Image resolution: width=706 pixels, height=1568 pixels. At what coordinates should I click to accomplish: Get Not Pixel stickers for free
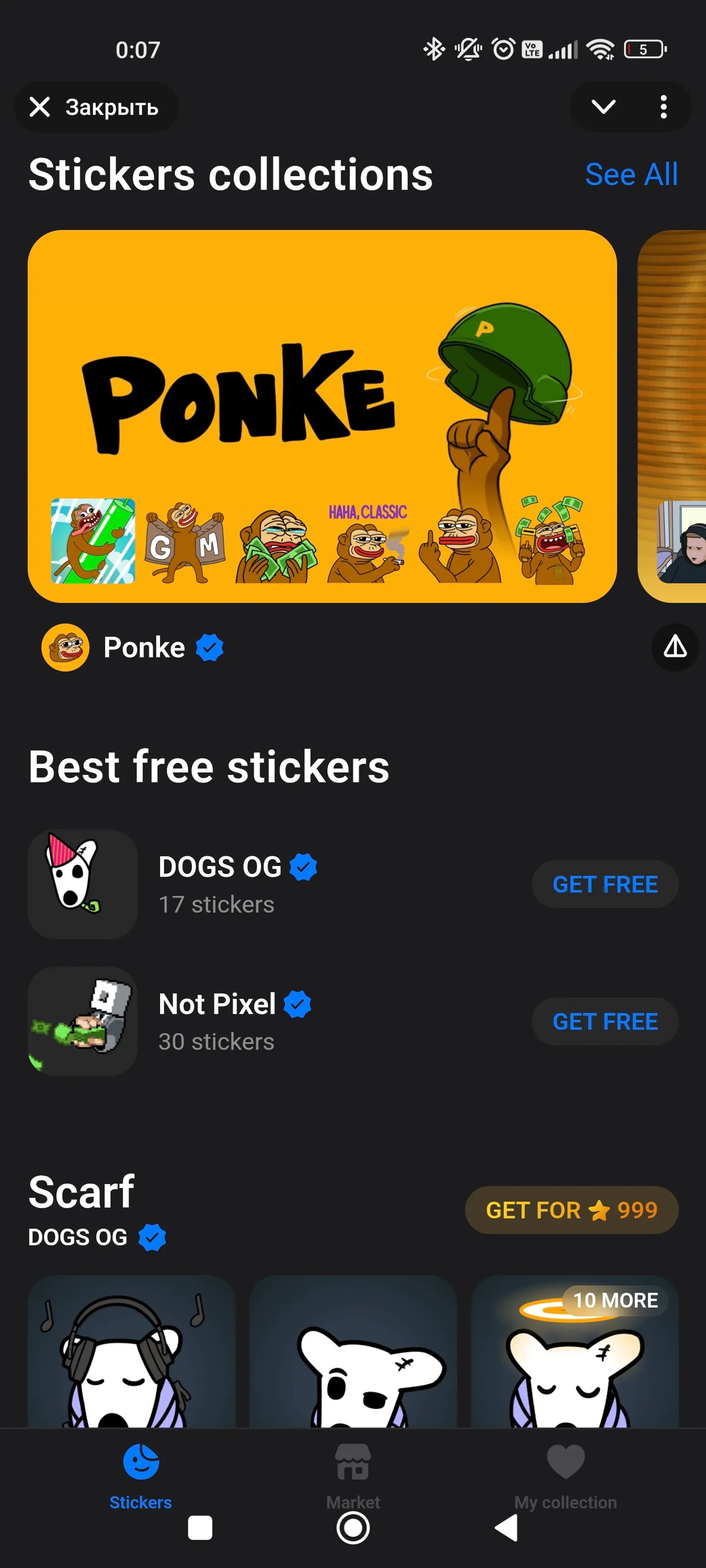[604, 1021]
